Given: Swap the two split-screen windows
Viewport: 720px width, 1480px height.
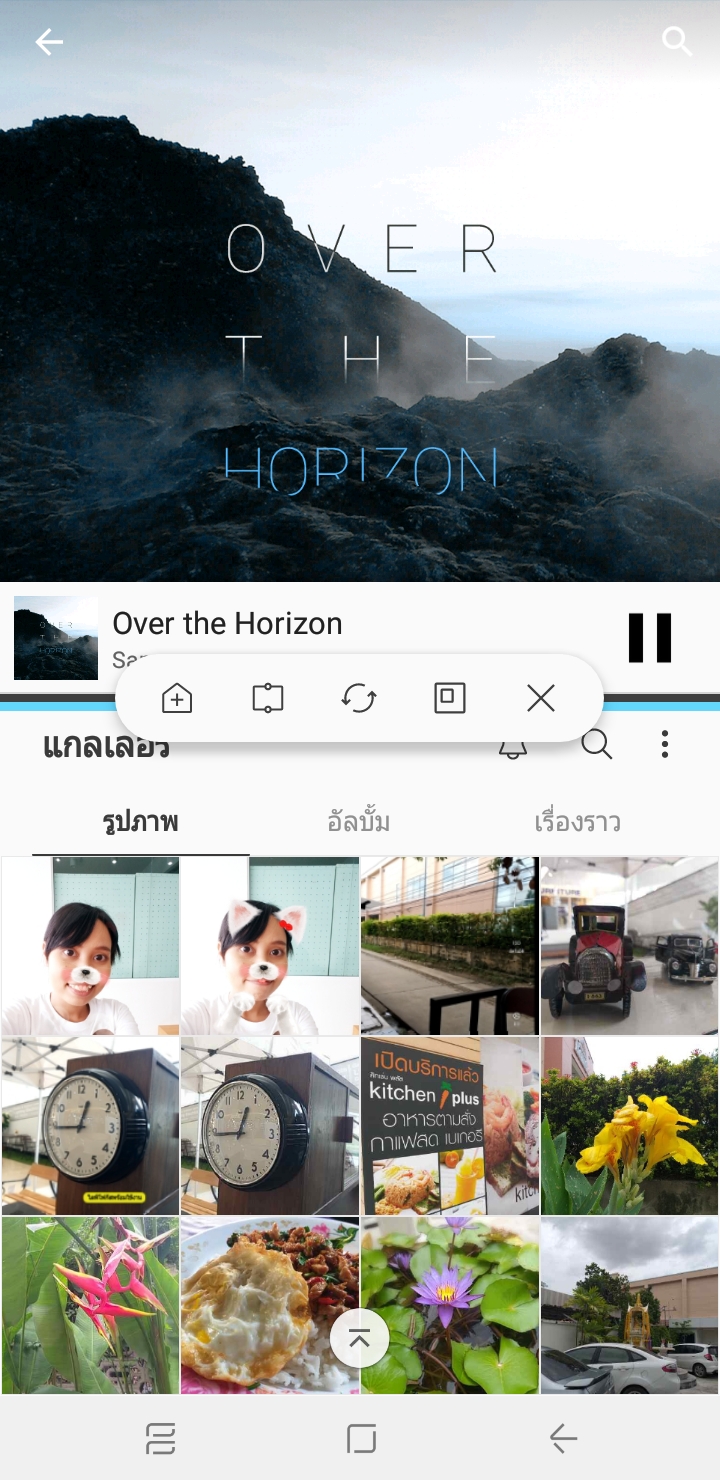Looking at the screenshot, I should click(x=359, y=698).
